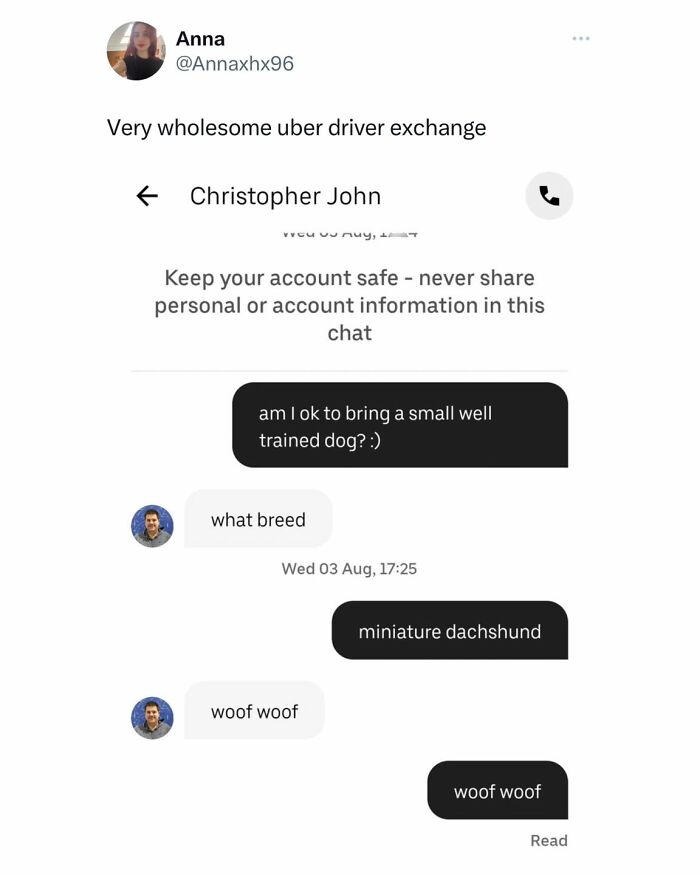The width and height of the screenshot is (700, 875).
Task: Open the @Annaxhx96 profile
Action: 234,64
